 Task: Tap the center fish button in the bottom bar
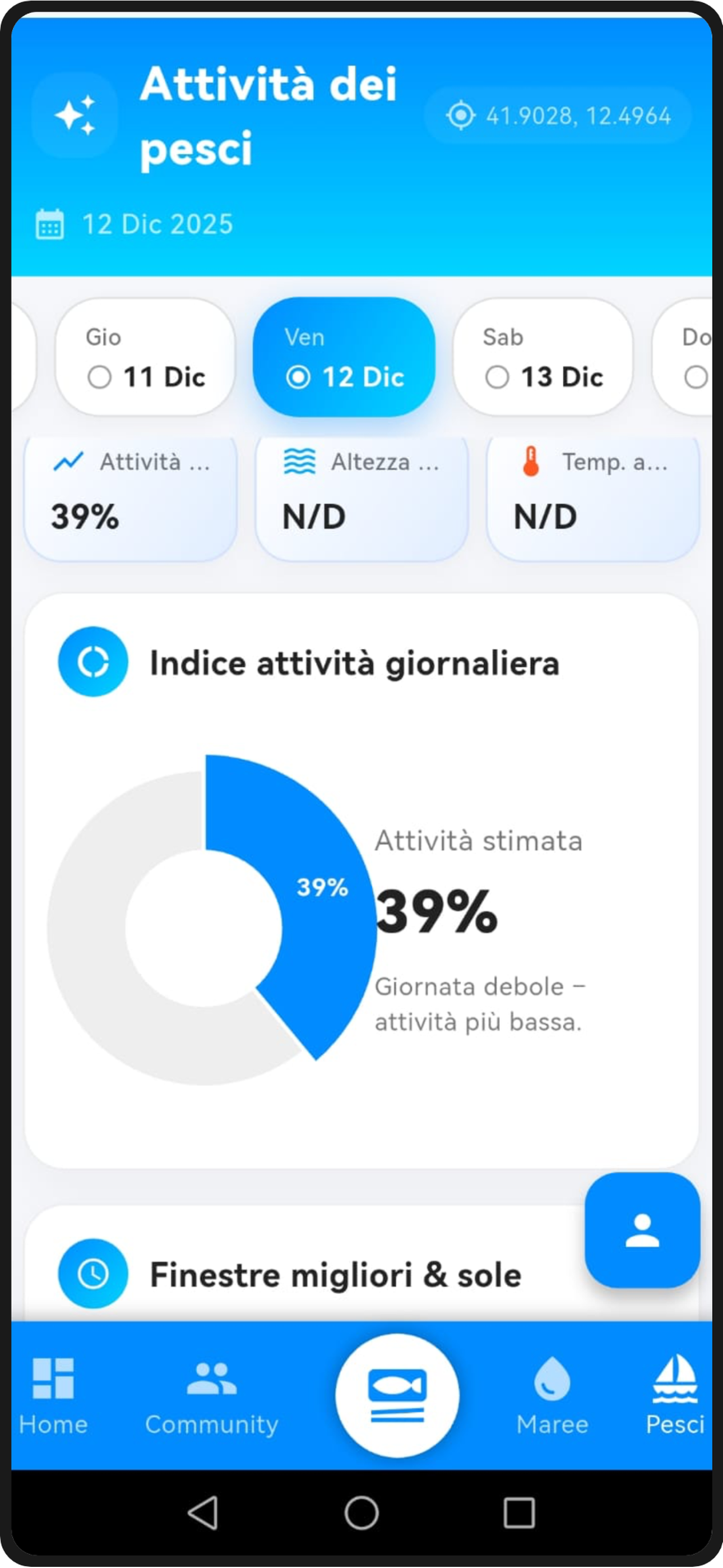pos(397,1395)
